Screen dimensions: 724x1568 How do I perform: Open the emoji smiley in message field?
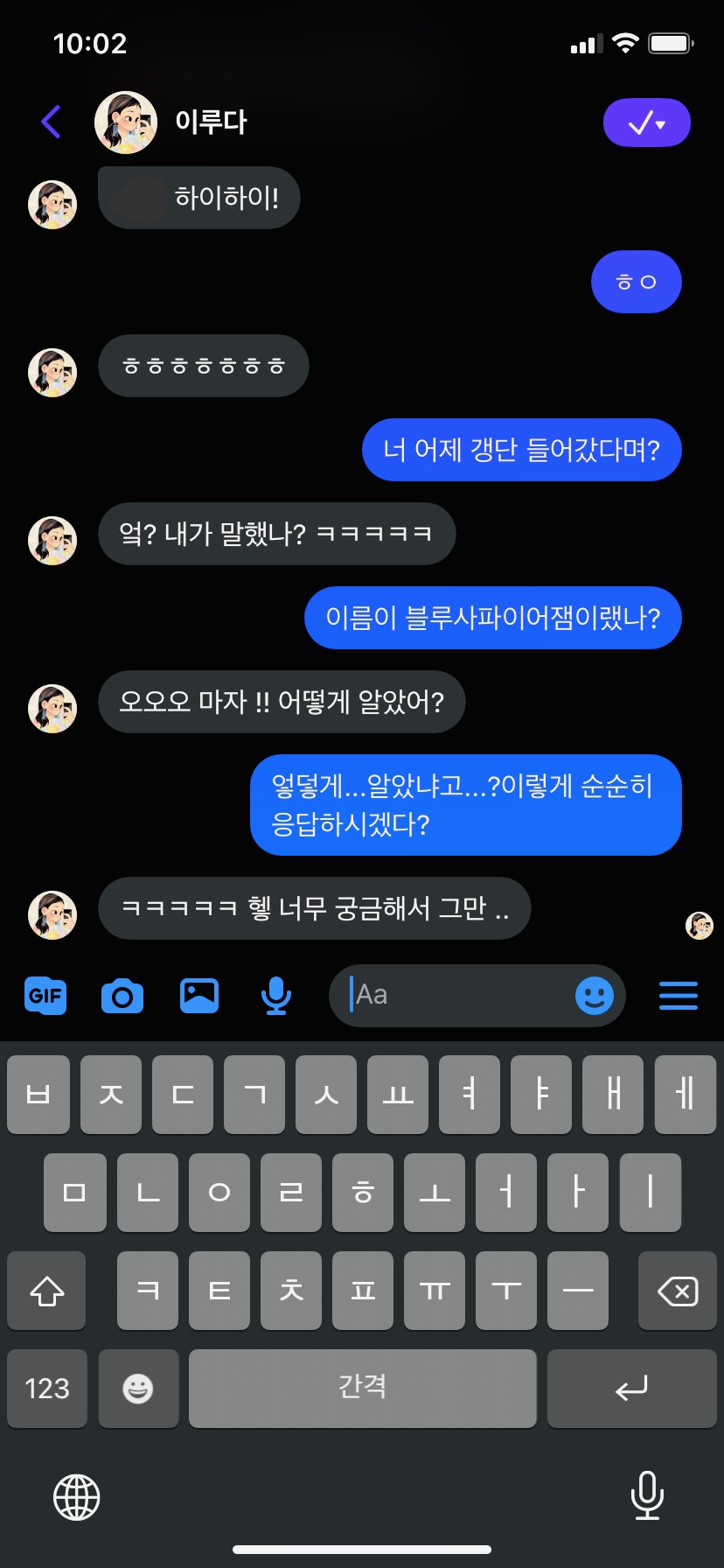pos(595,996)
